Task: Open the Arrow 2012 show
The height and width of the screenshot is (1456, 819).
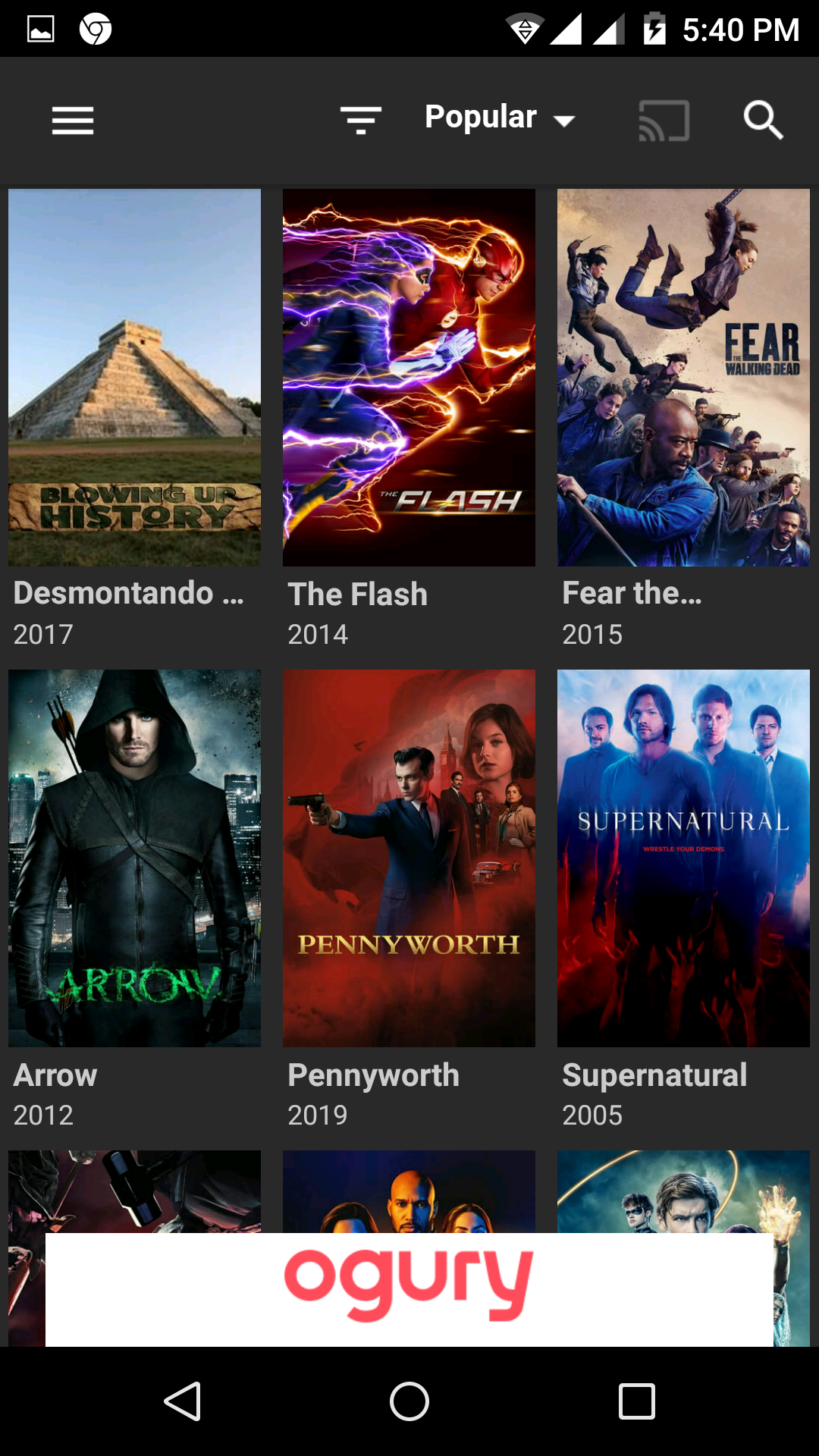Action: (134, 858)
